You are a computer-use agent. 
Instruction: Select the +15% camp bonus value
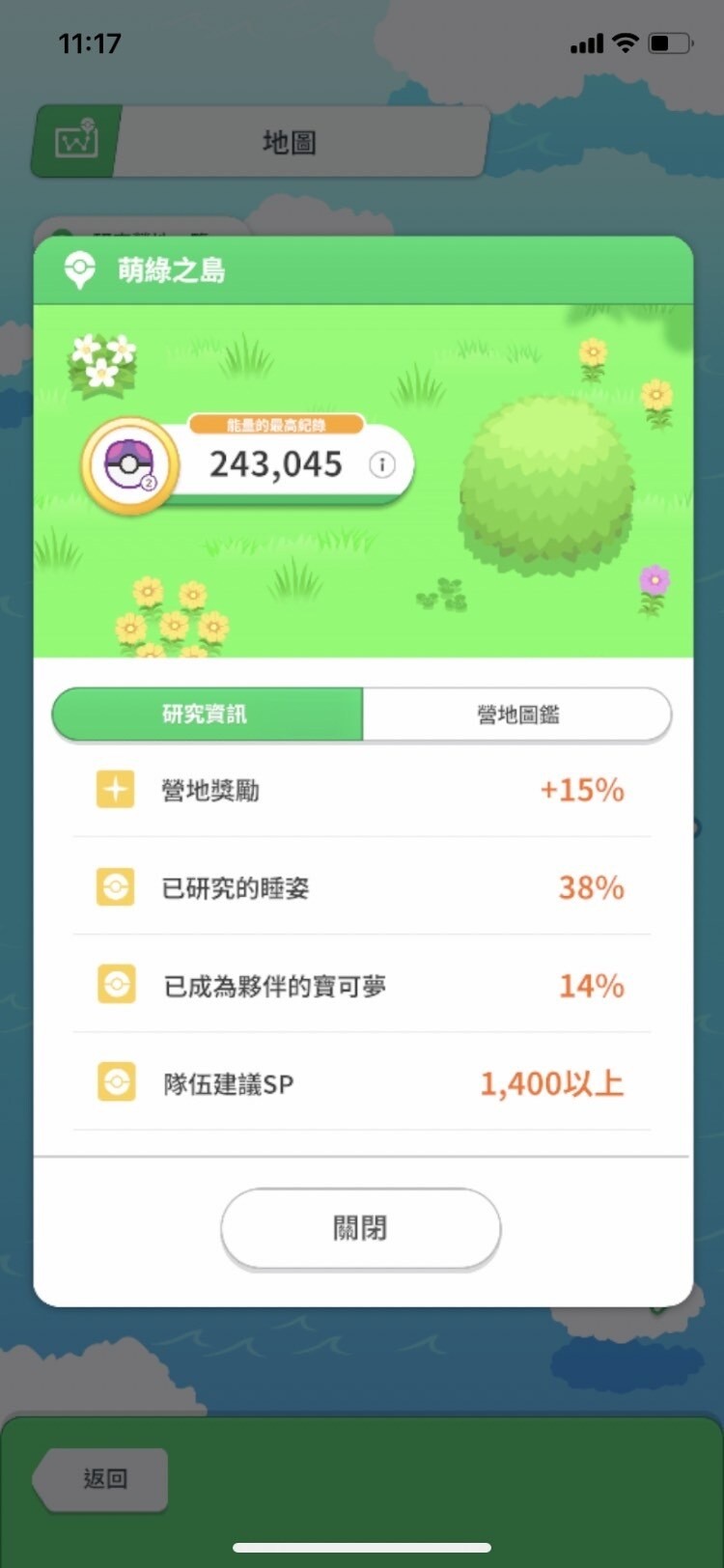pyautogui.click(x=581, y=790)
